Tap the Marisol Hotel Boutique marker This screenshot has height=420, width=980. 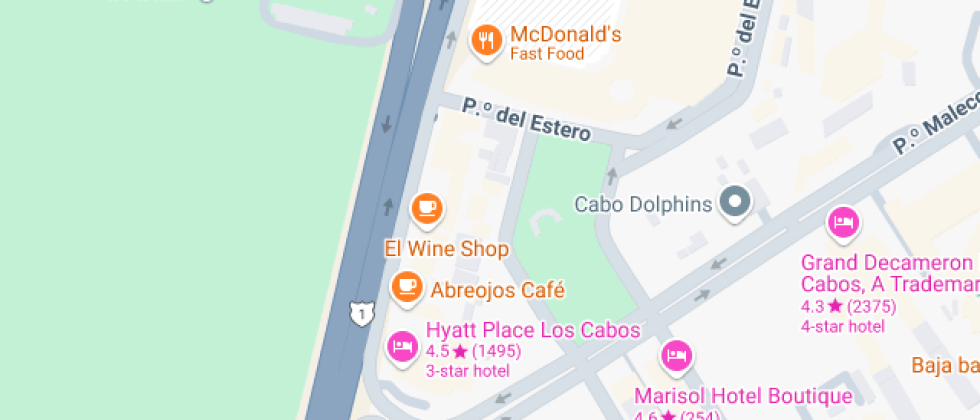click(676, 355)
